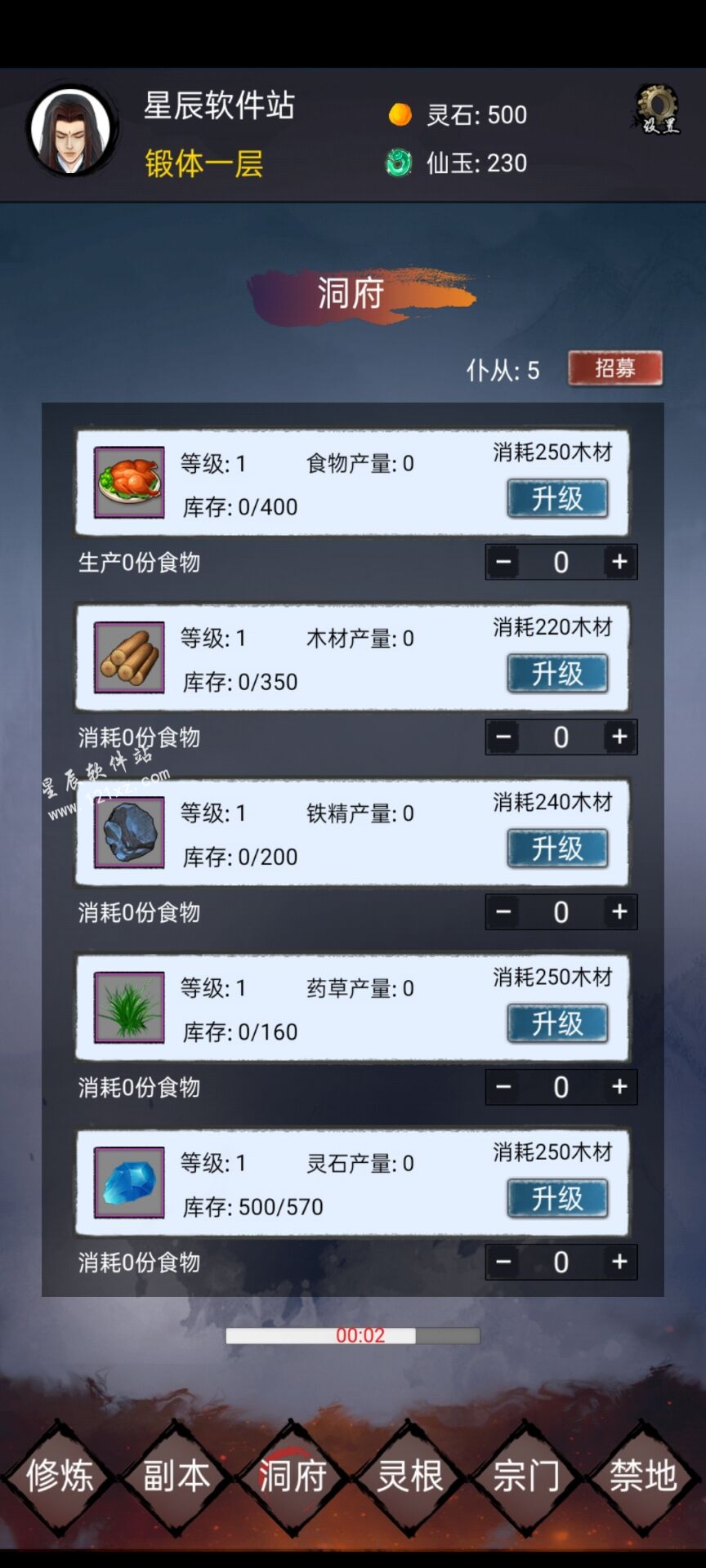Increase servants producing food
This screenshot has width=706, height=1568.
(x=619, y=562)
